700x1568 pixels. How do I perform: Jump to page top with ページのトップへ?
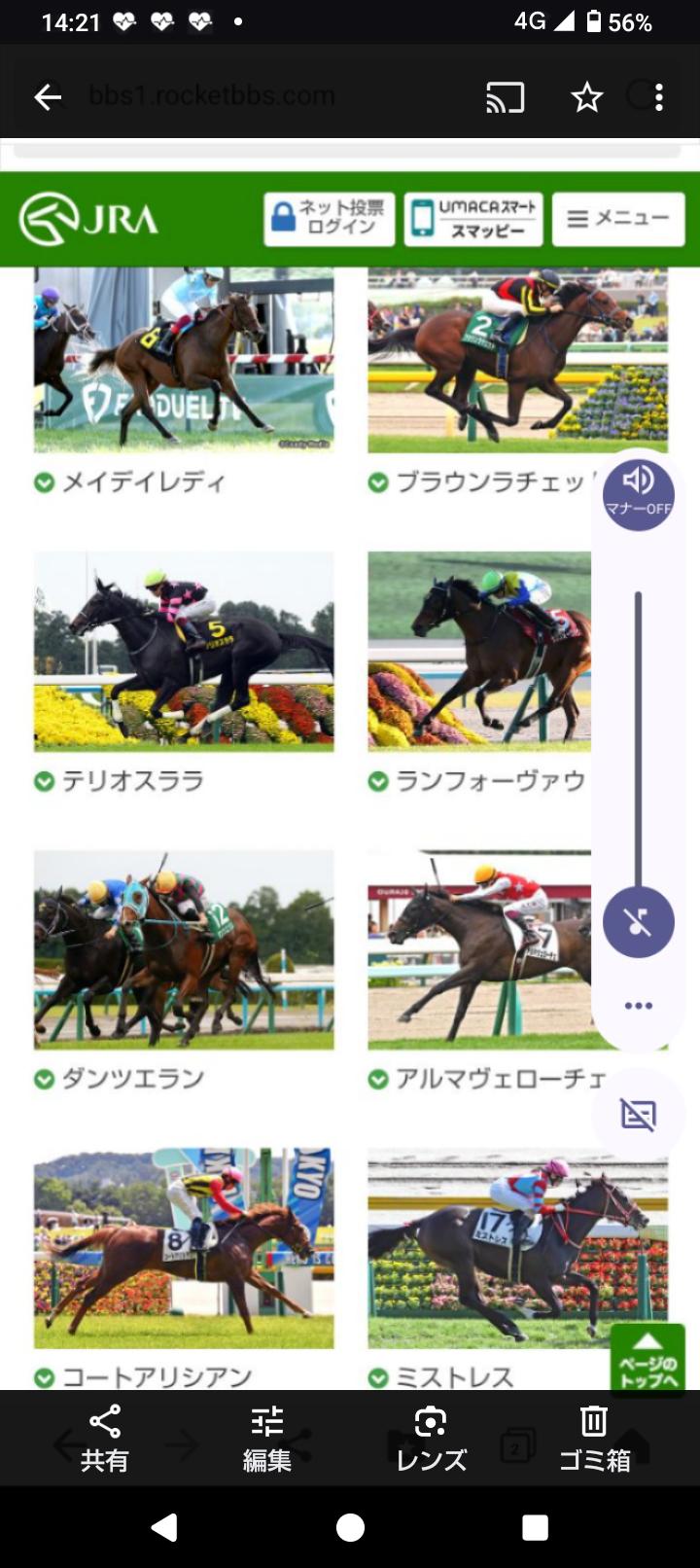647,1359
